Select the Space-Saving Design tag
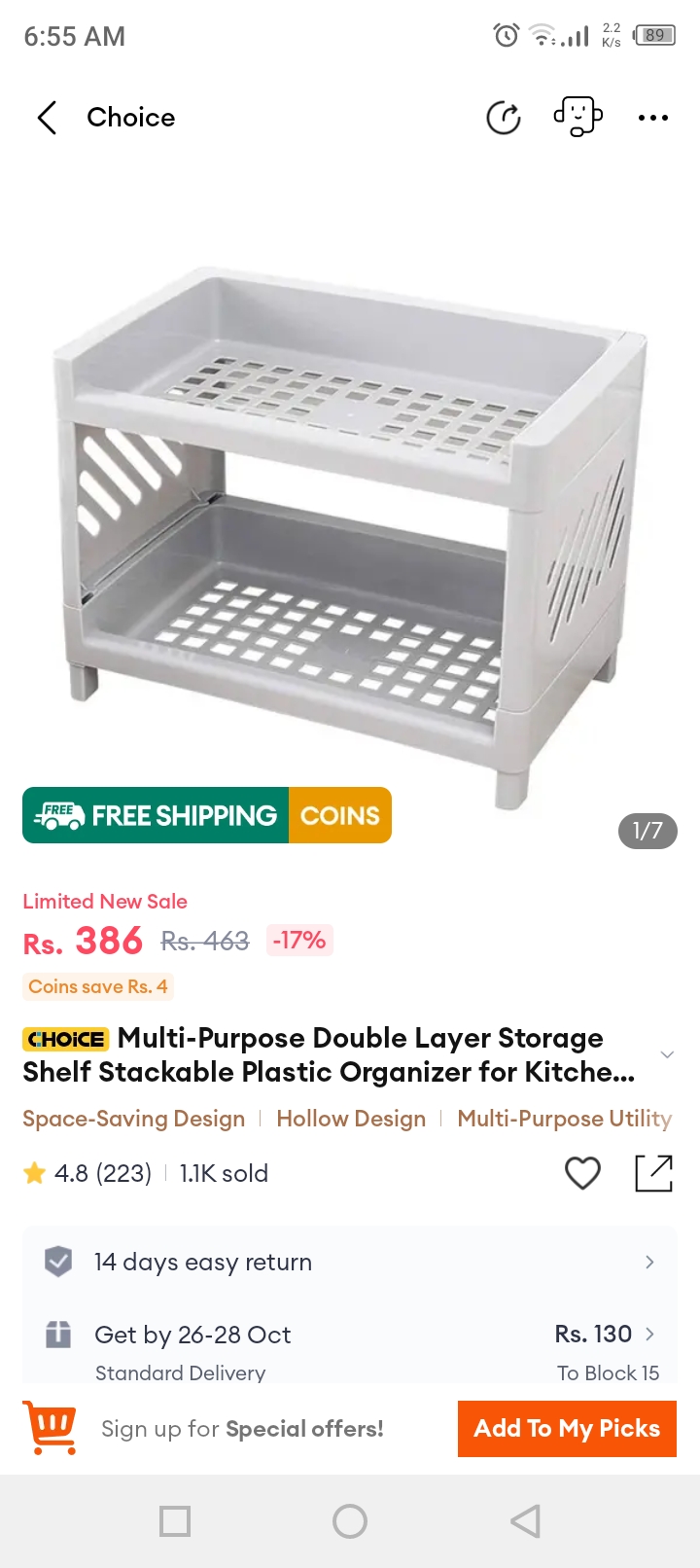Screen dimensions: 700x1568 (134, 1119)
